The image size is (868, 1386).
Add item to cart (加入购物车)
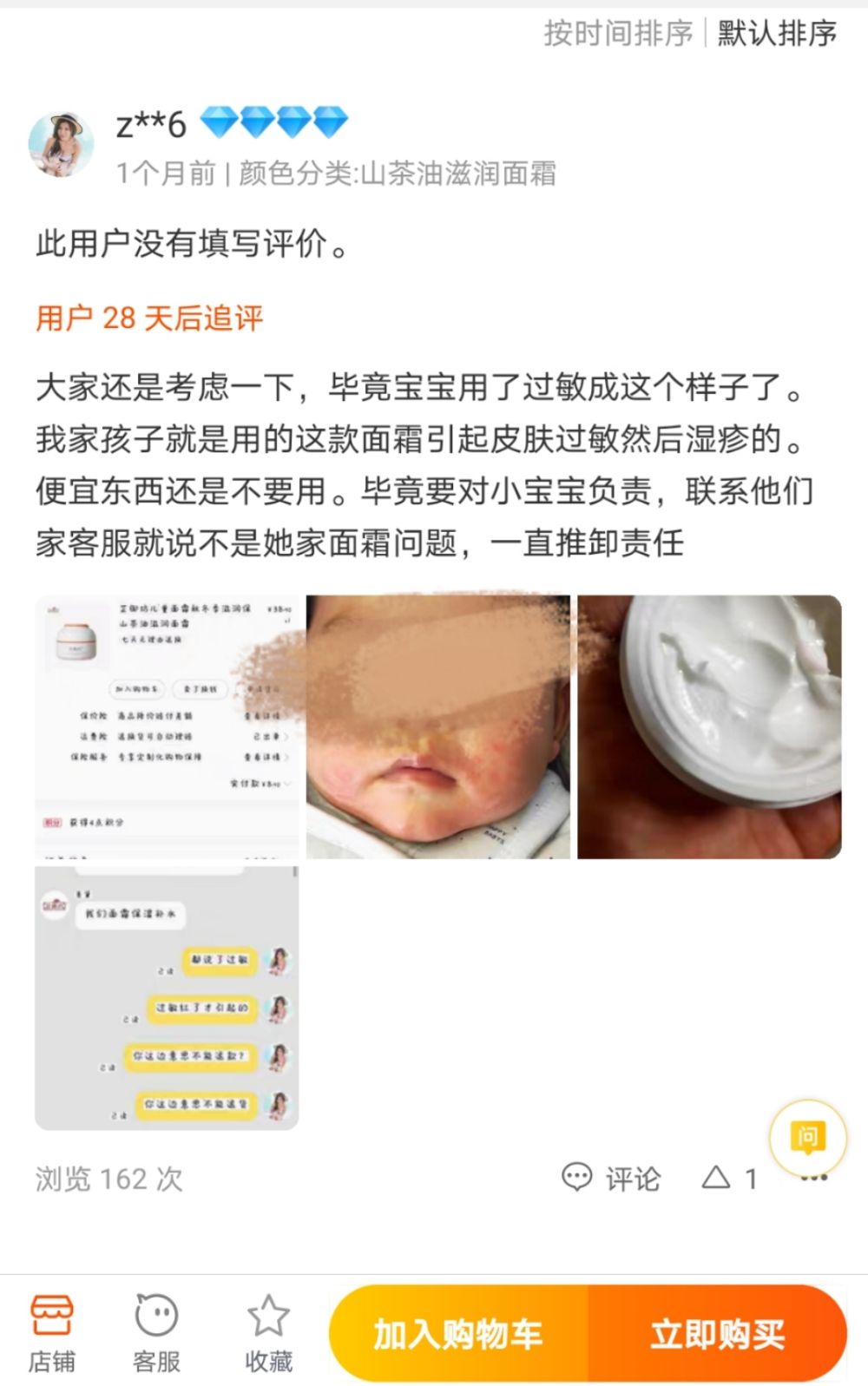pos(458,1334)
